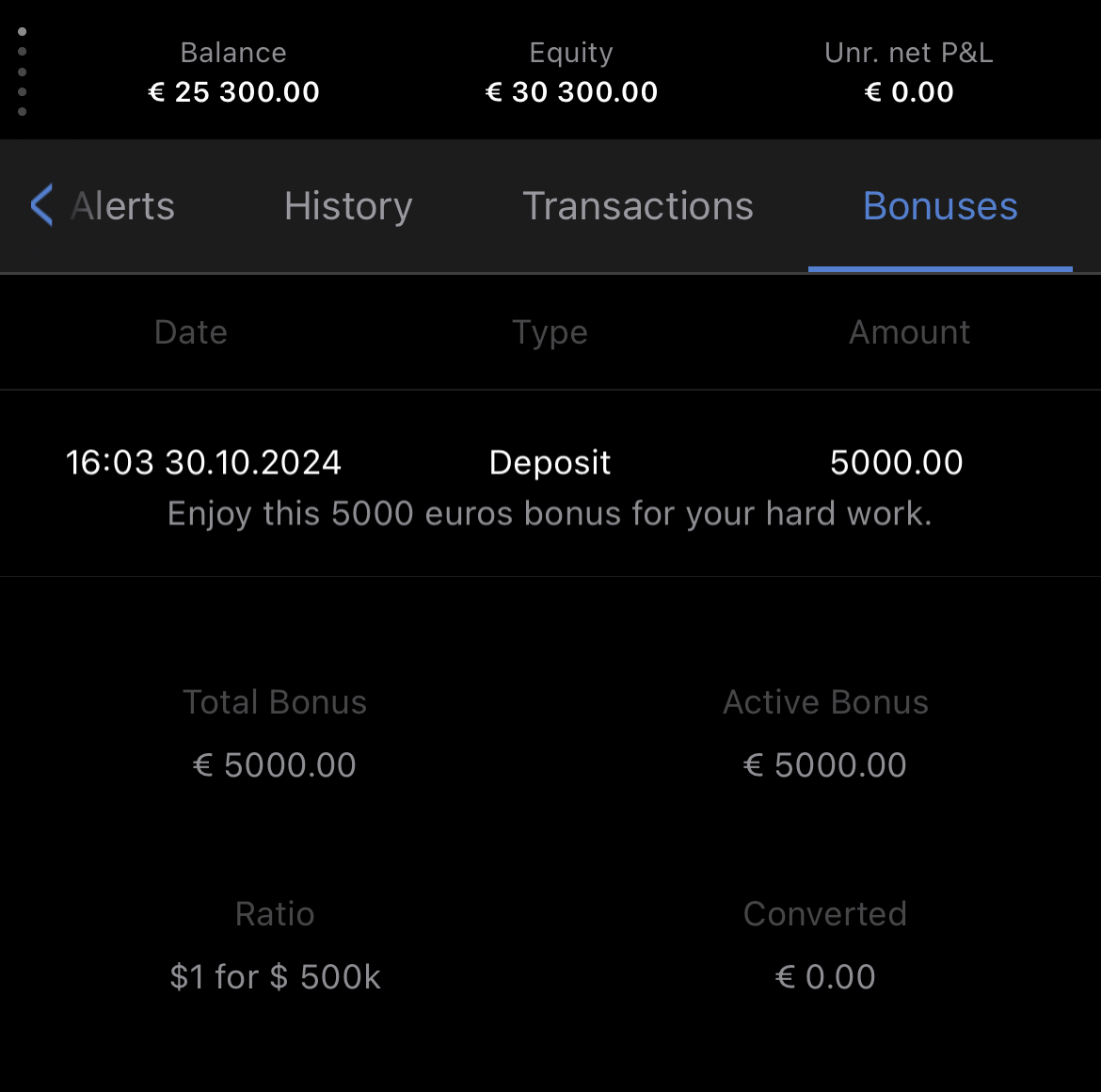Open the 5000.00 deposit bonus entry
1101x1092 pixels.
550,485
